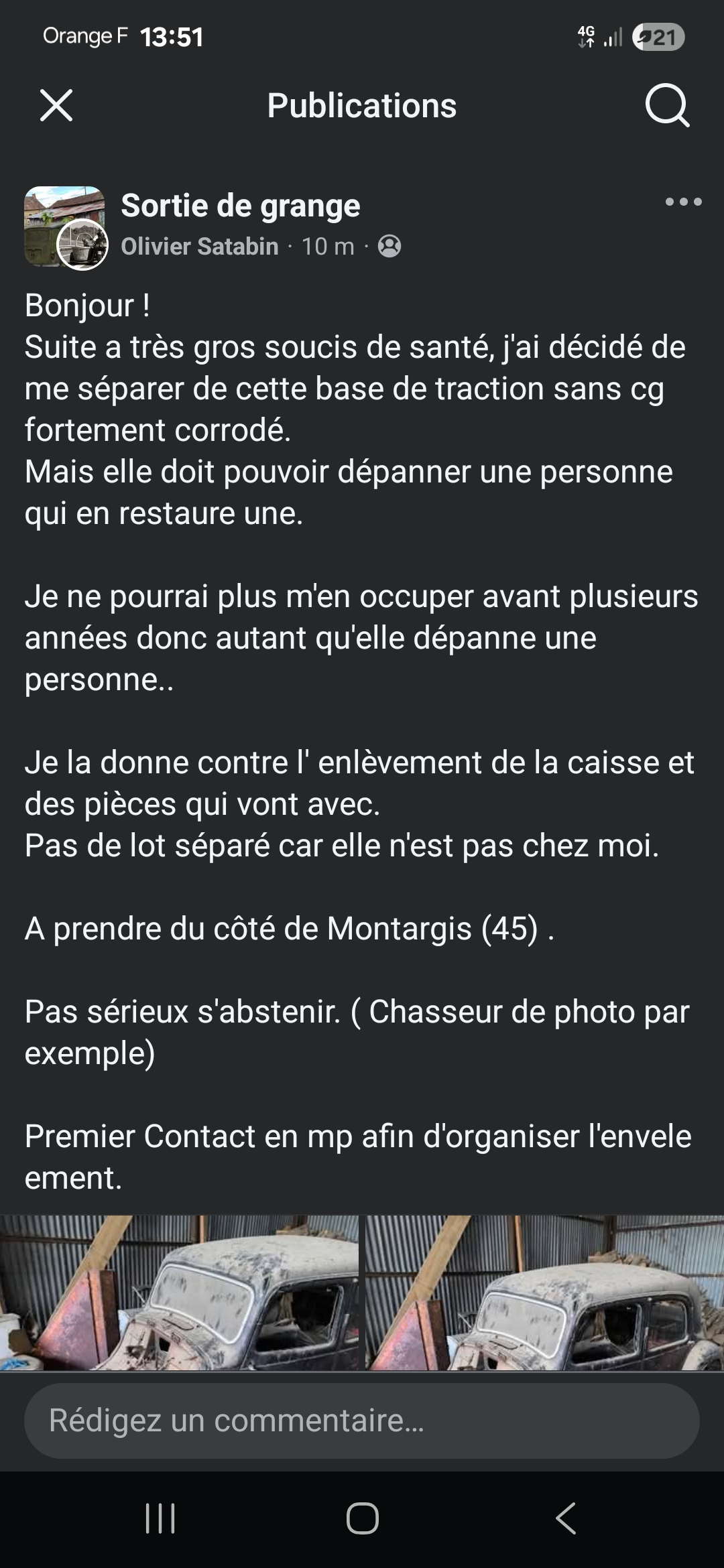Close the Publications view
This screenshot has width=724, height=1568.
tap(56, 106)
